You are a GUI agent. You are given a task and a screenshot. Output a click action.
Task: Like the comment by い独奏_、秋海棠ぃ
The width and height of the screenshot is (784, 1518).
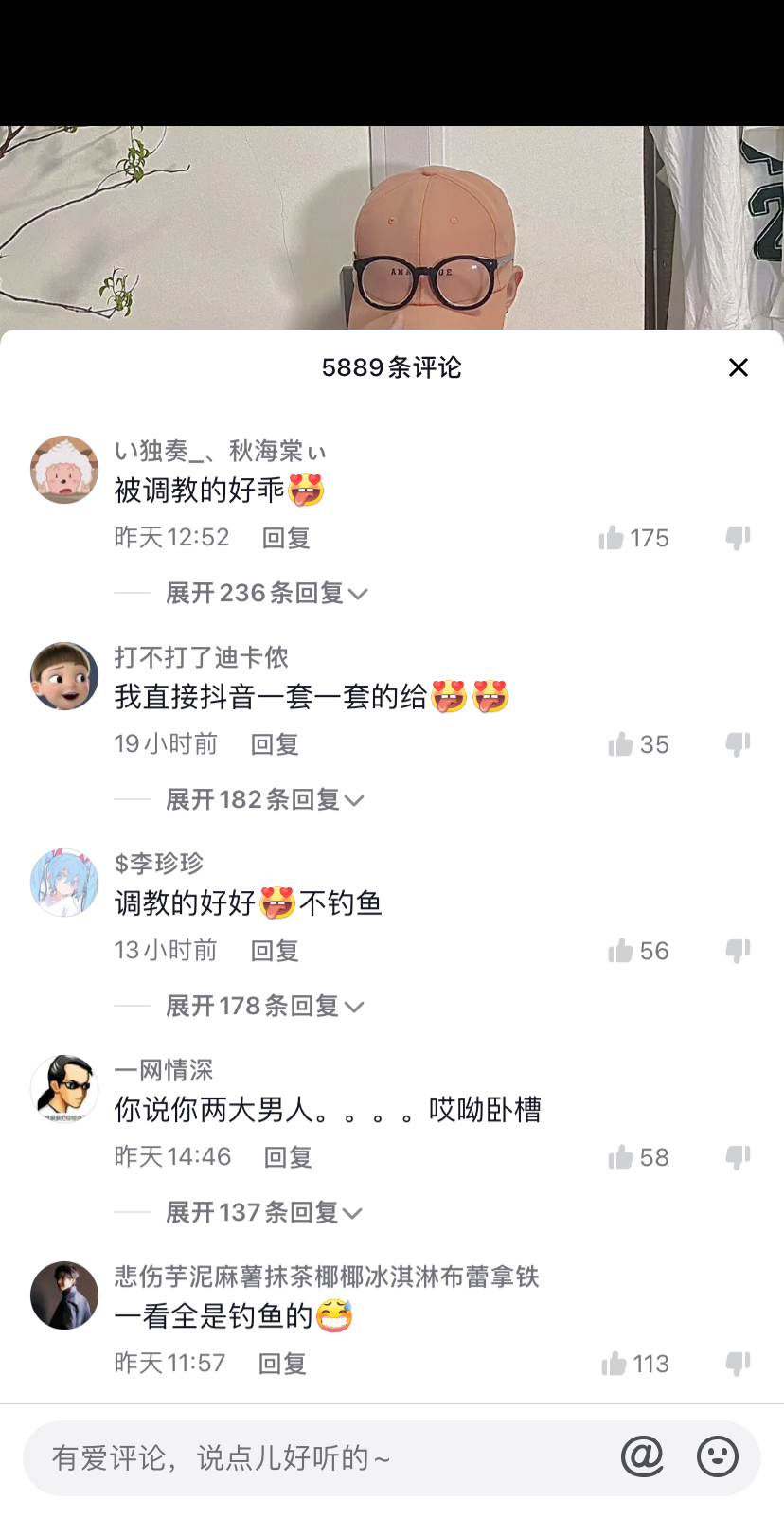[x=612, y=538]
